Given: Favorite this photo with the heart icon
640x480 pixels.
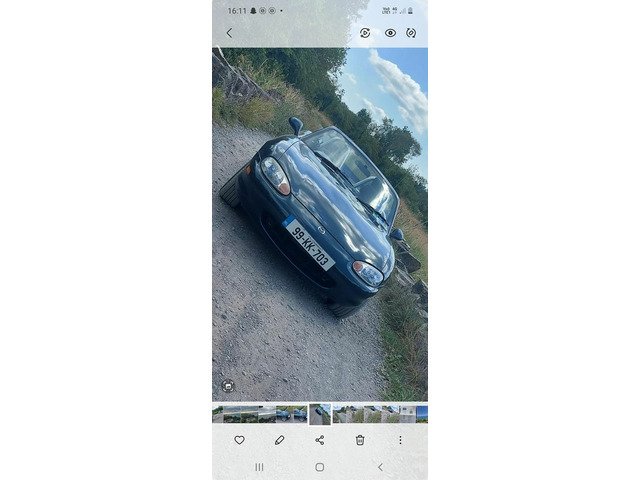Looking at the screenshot, I should 240,440.
